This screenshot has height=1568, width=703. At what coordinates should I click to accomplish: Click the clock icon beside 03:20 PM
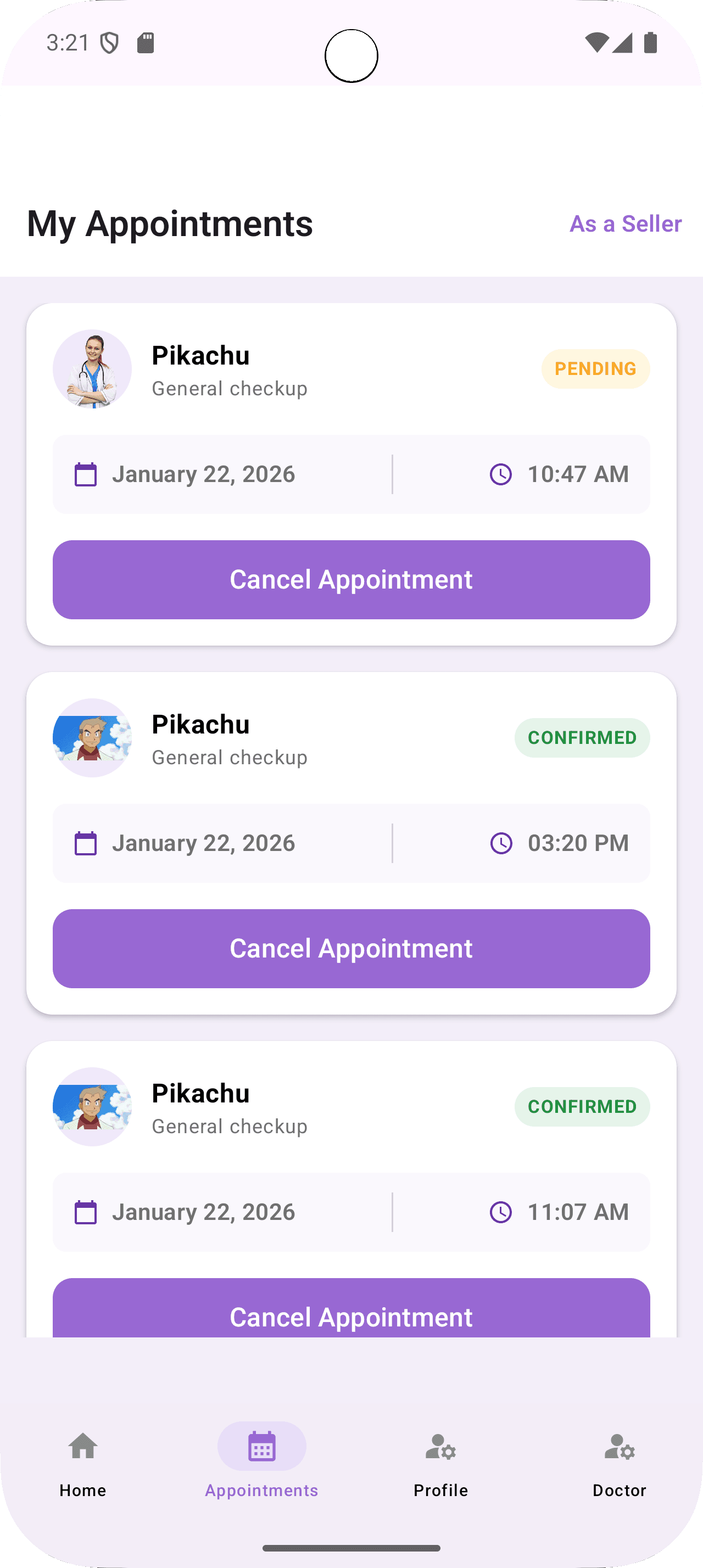[x=500, y=844]
